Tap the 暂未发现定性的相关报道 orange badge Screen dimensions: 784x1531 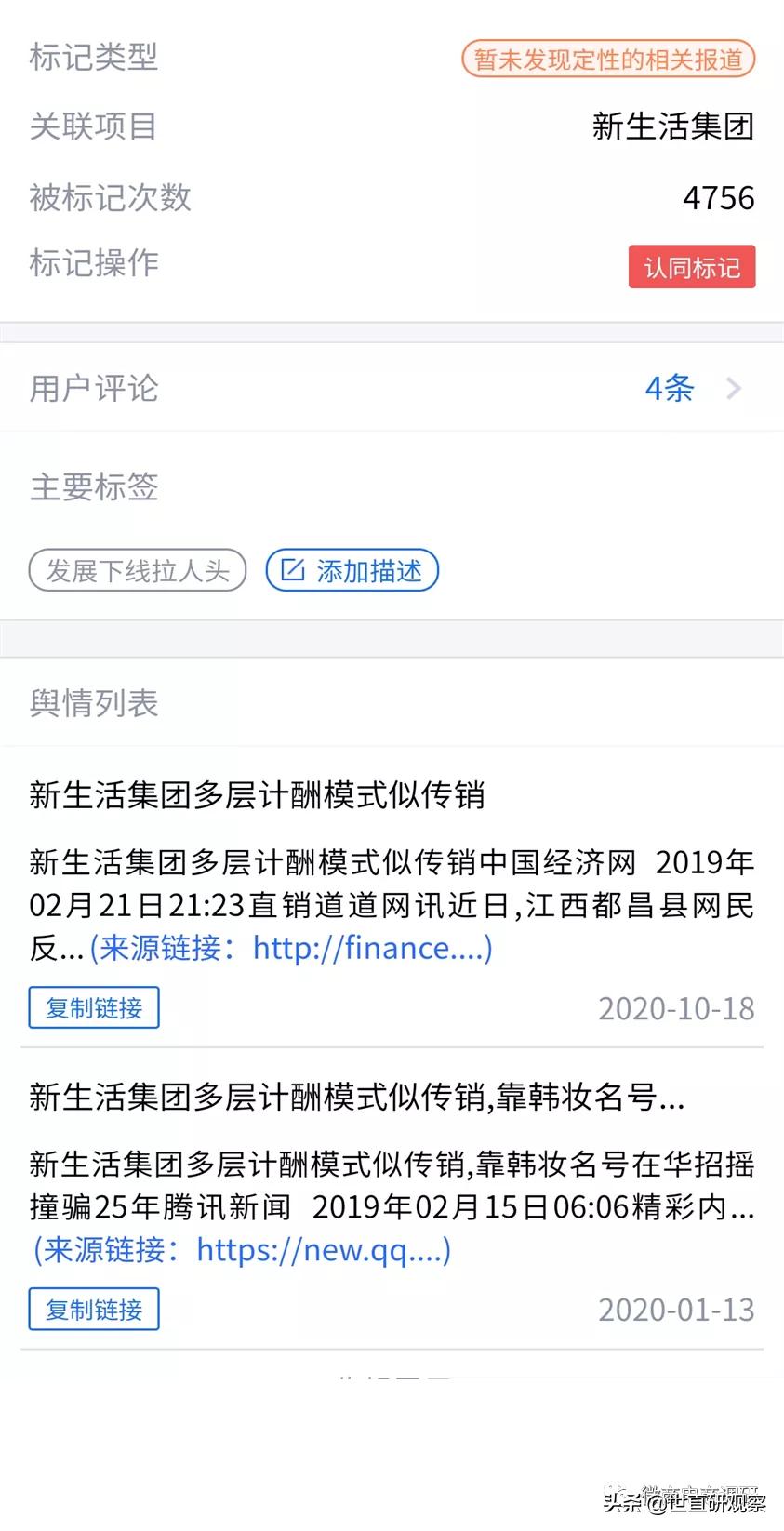(607, 58)
